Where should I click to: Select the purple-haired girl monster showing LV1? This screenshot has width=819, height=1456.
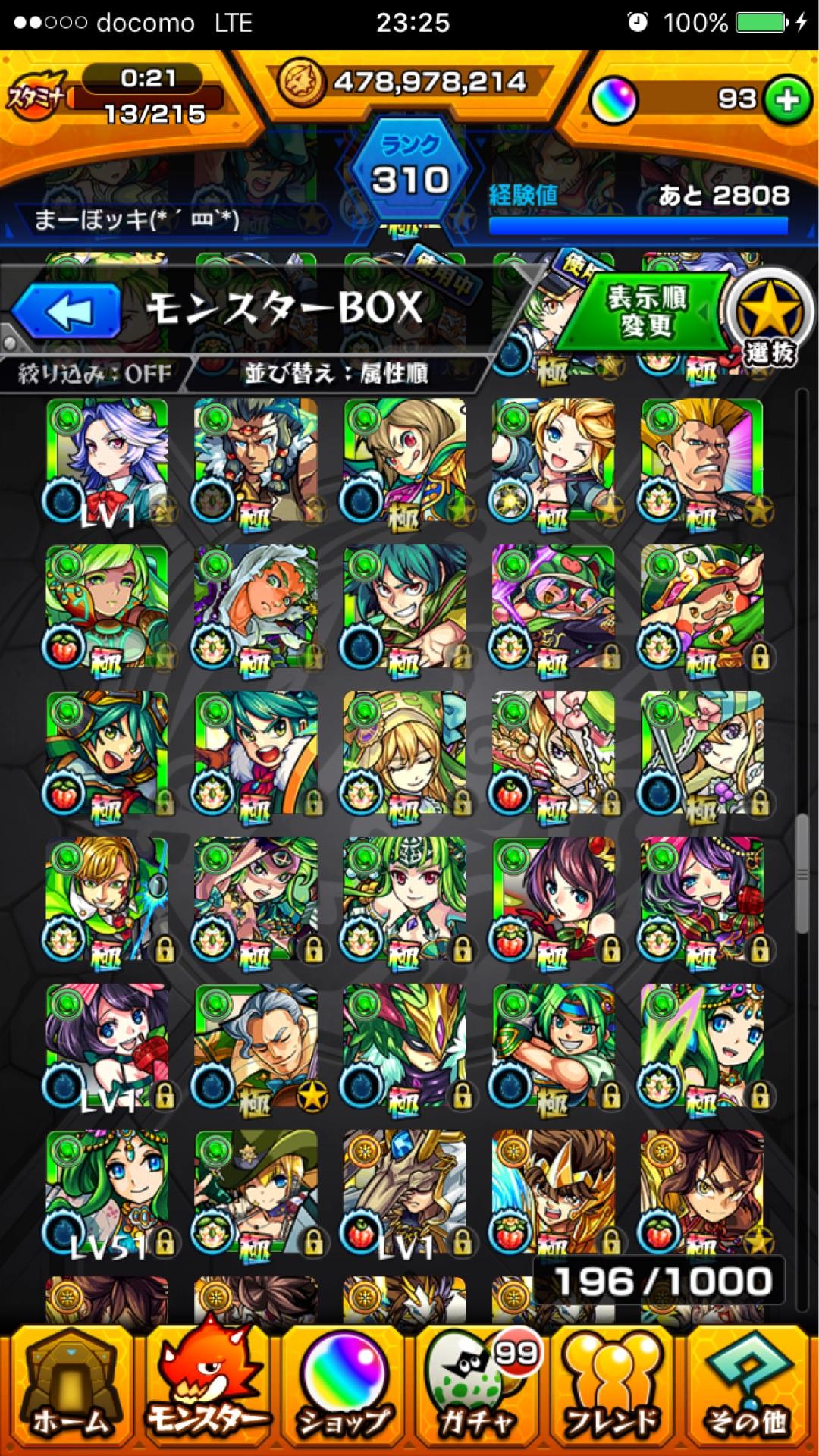107,462
